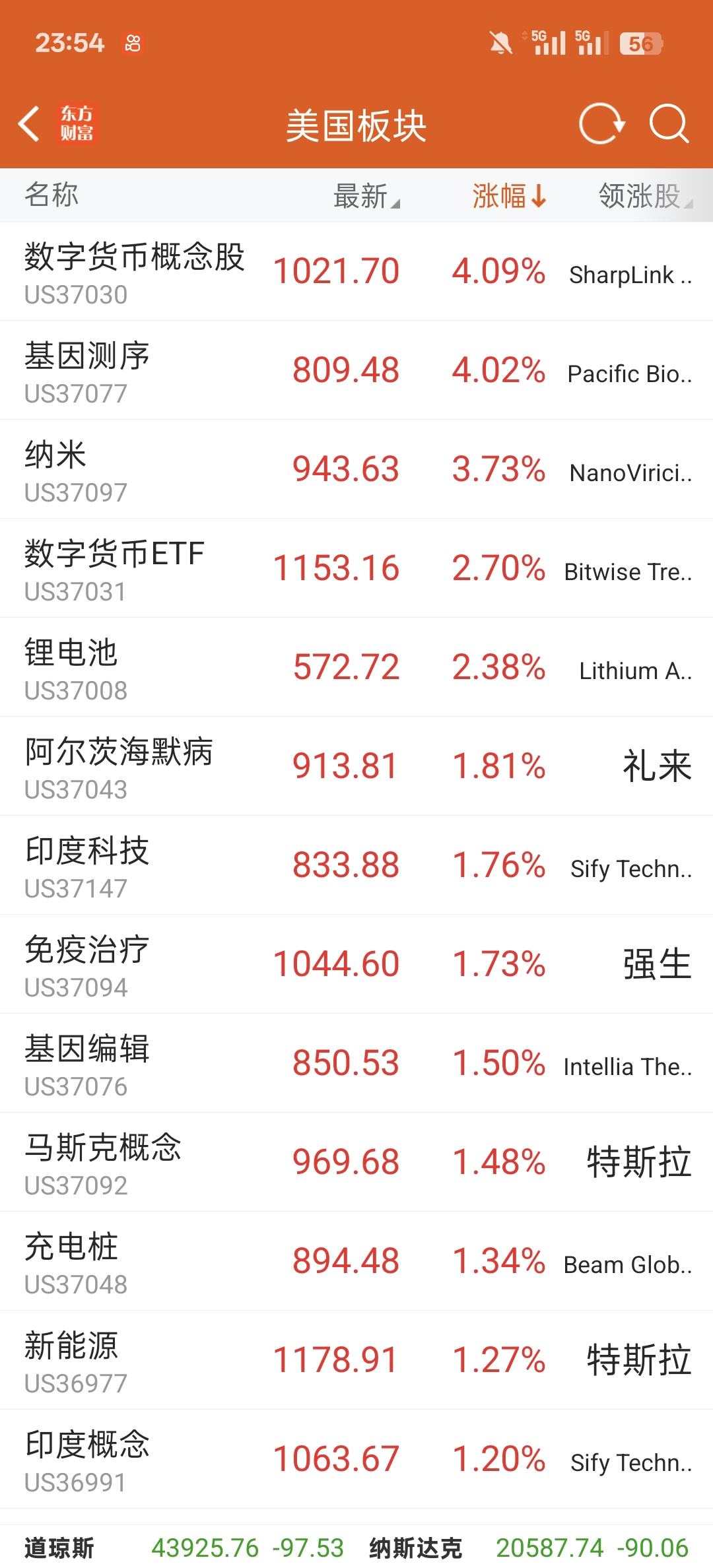Open the 道琼斯 index ticker bar
This screenshot has height=1568, width=713.
[185, 1547]
